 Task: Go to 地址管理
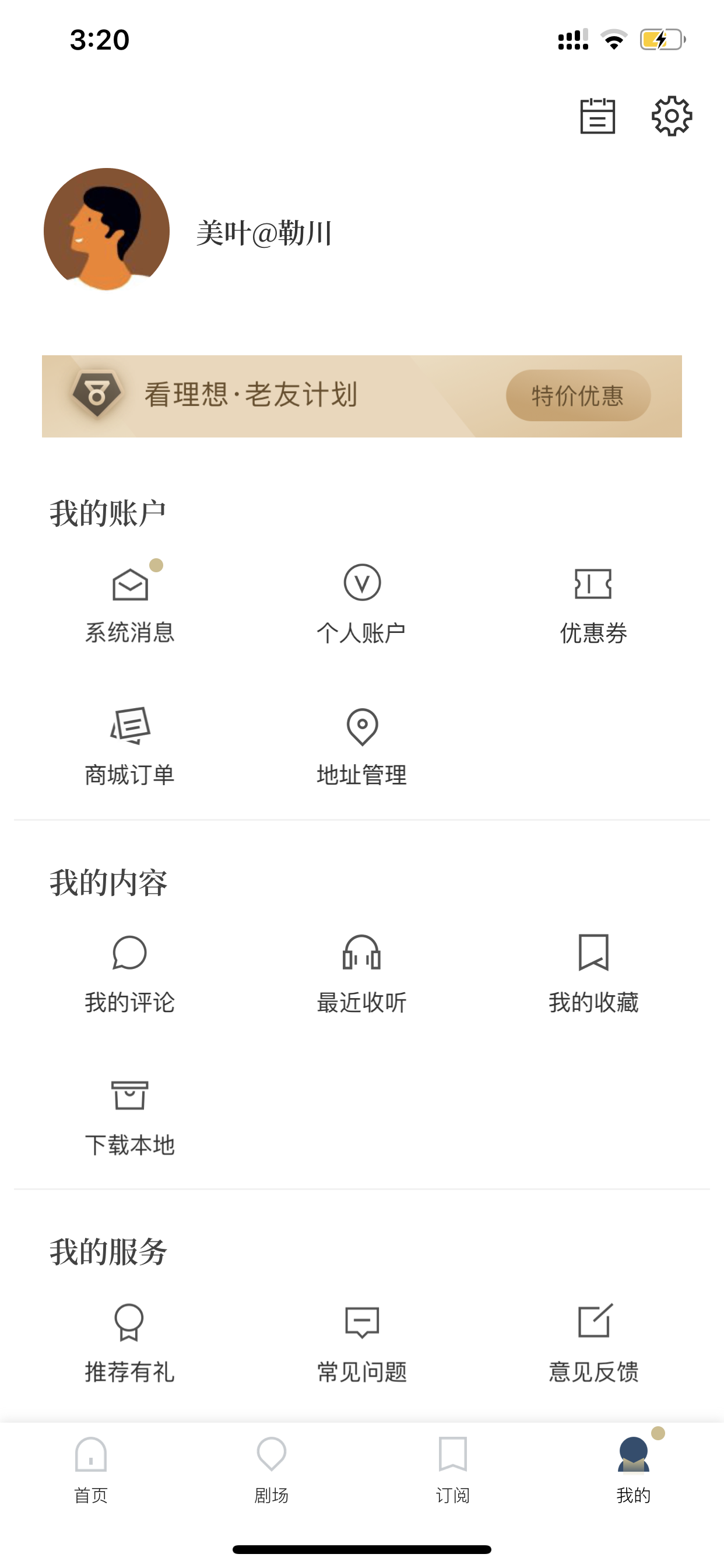(x=362, y=747)
